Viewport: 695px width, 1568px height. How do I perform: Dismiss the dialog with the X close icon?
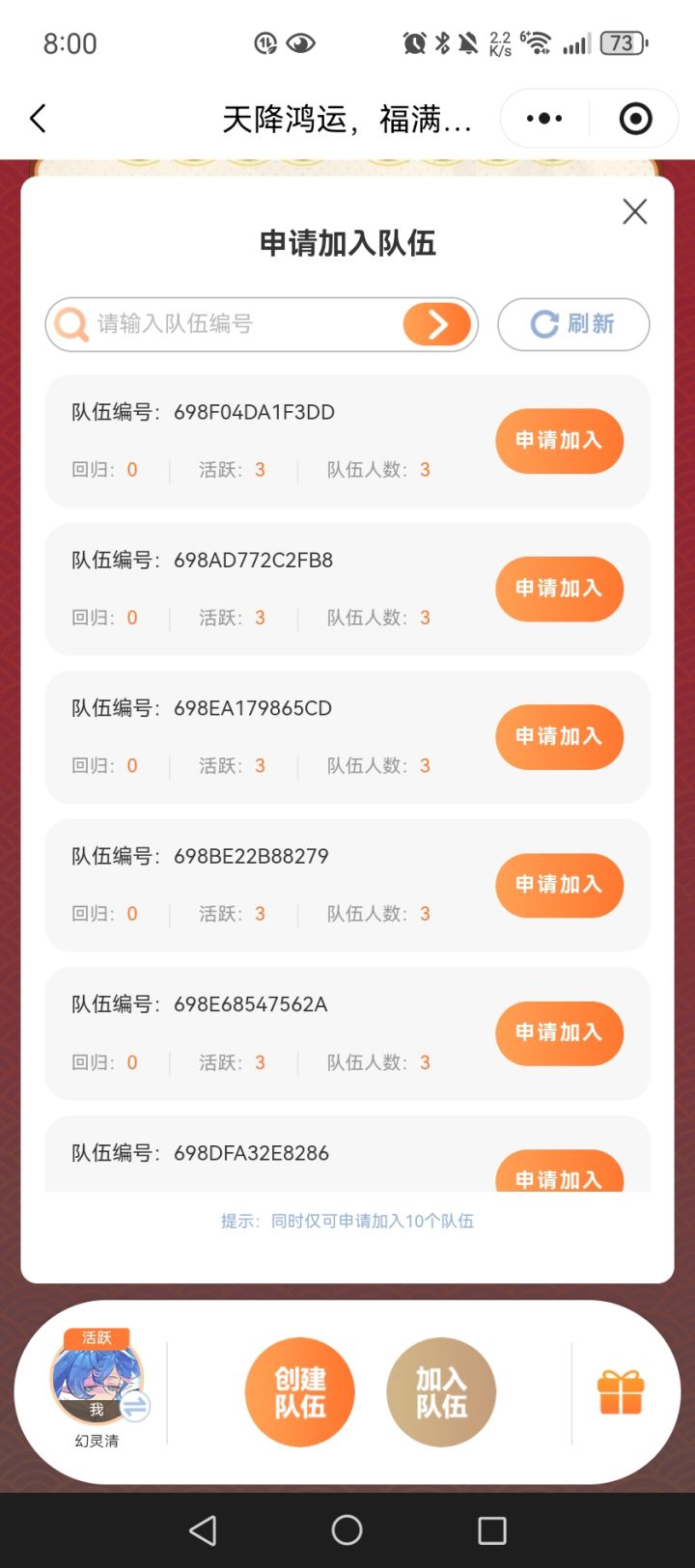click(x=634, y=210)
